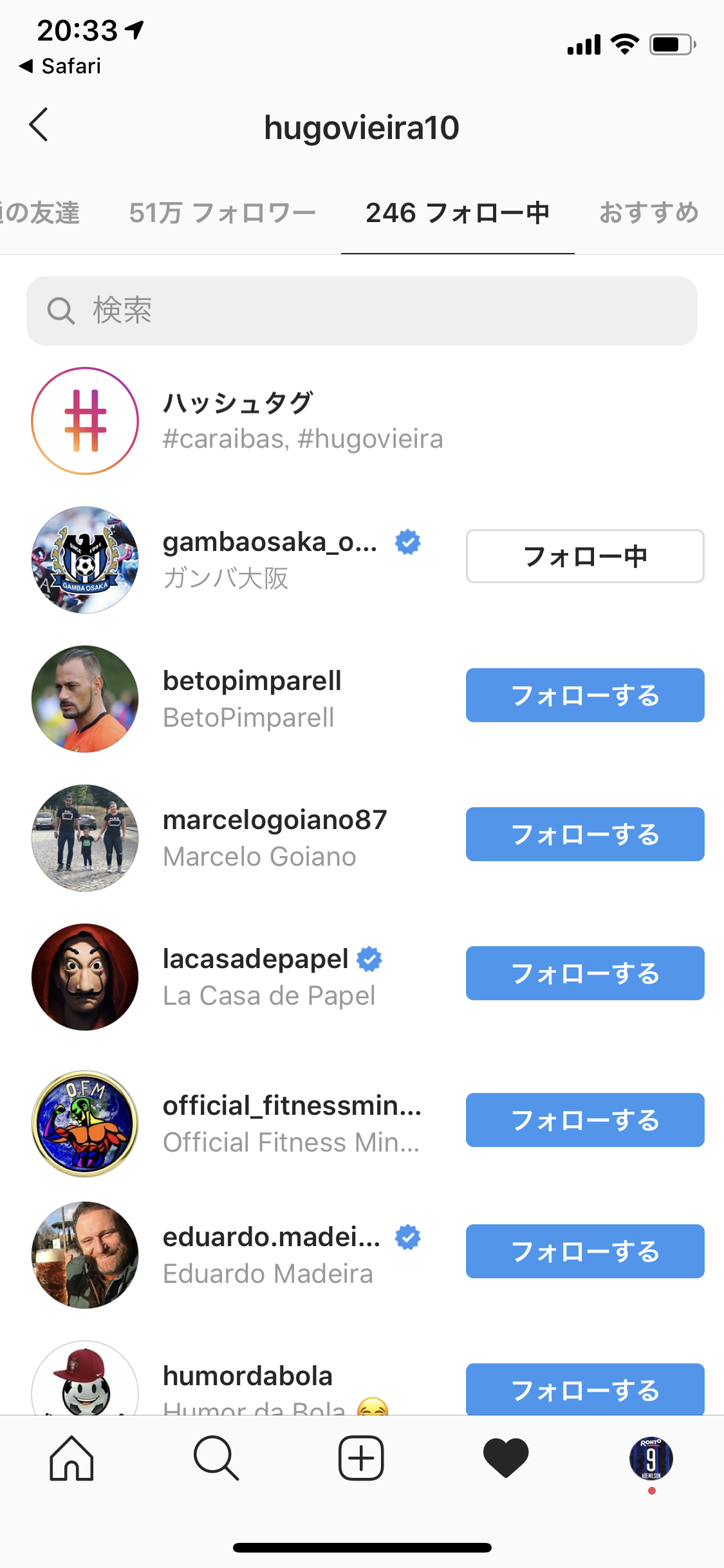Create a new post with the plus icon
724x1568 pixels.
[361, 1459]
